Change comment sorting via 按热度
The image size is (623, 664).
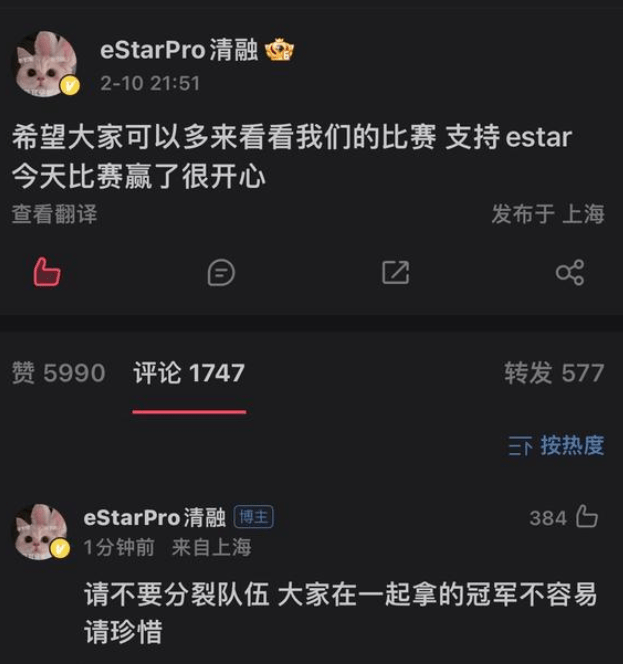point(557,446)
